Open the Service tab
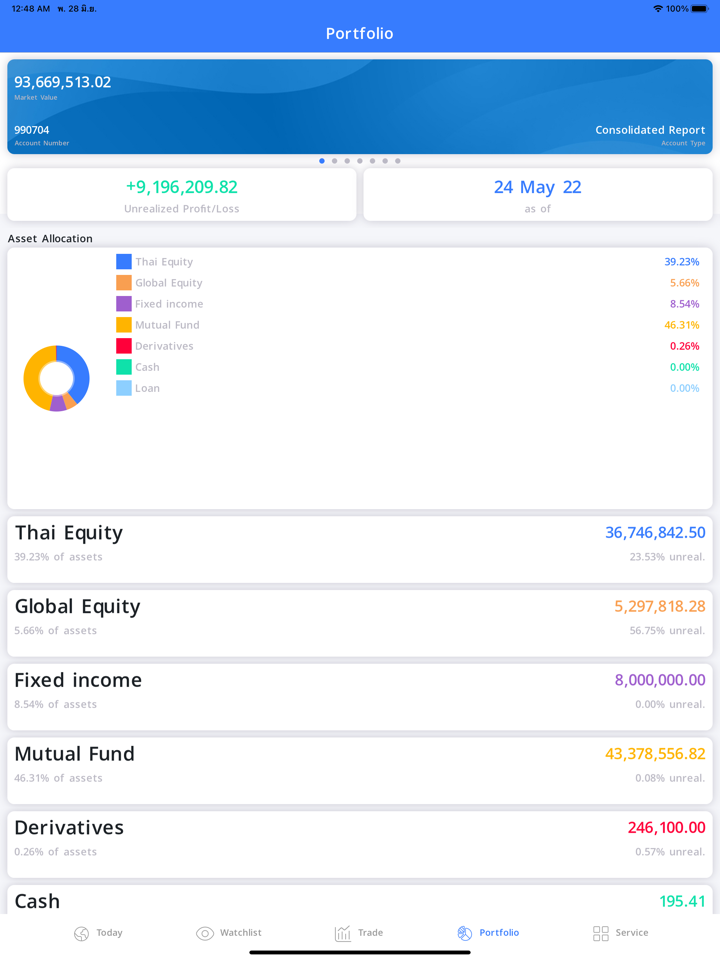This screenshot has width=720, height=960. coord(620,933)
